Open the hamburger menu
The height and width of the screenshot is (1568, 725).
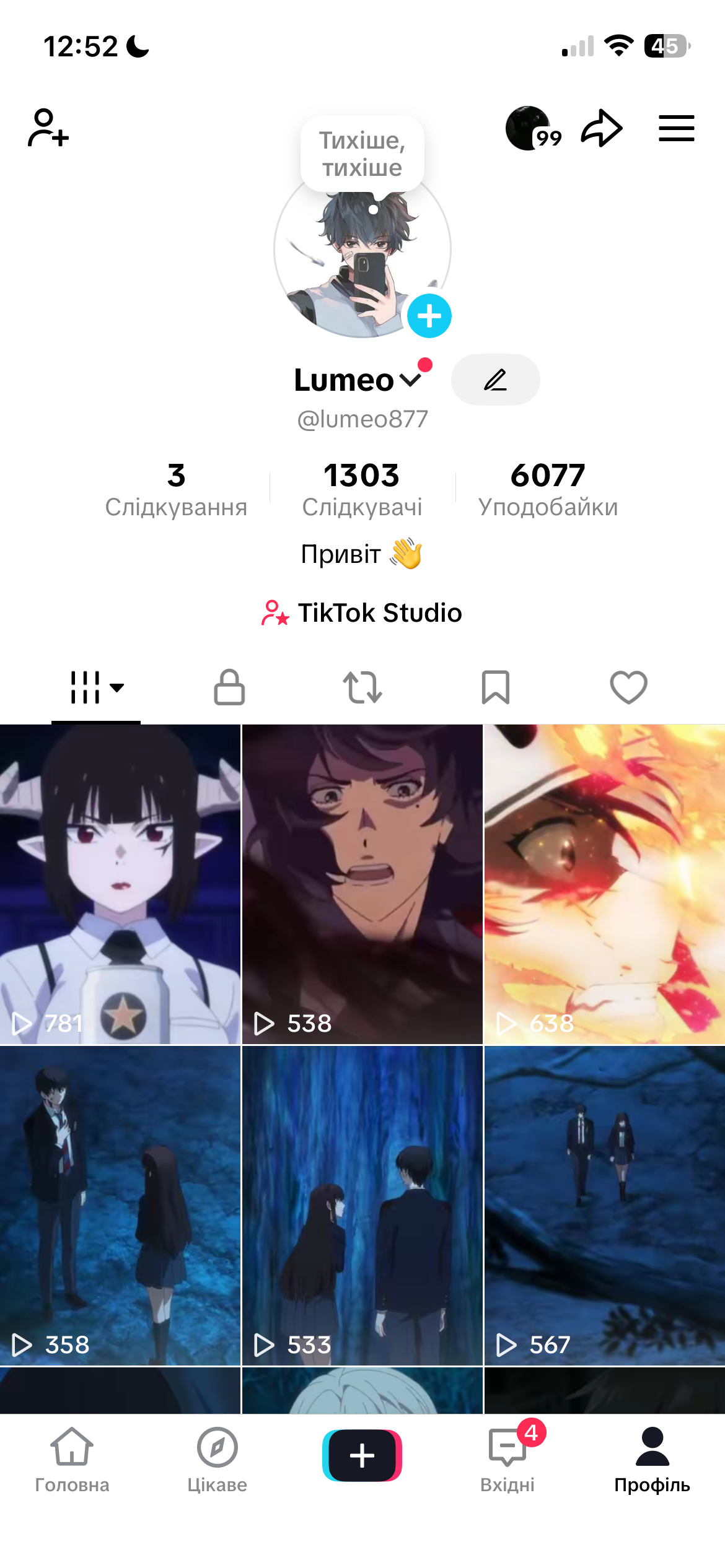coord(676,128)
